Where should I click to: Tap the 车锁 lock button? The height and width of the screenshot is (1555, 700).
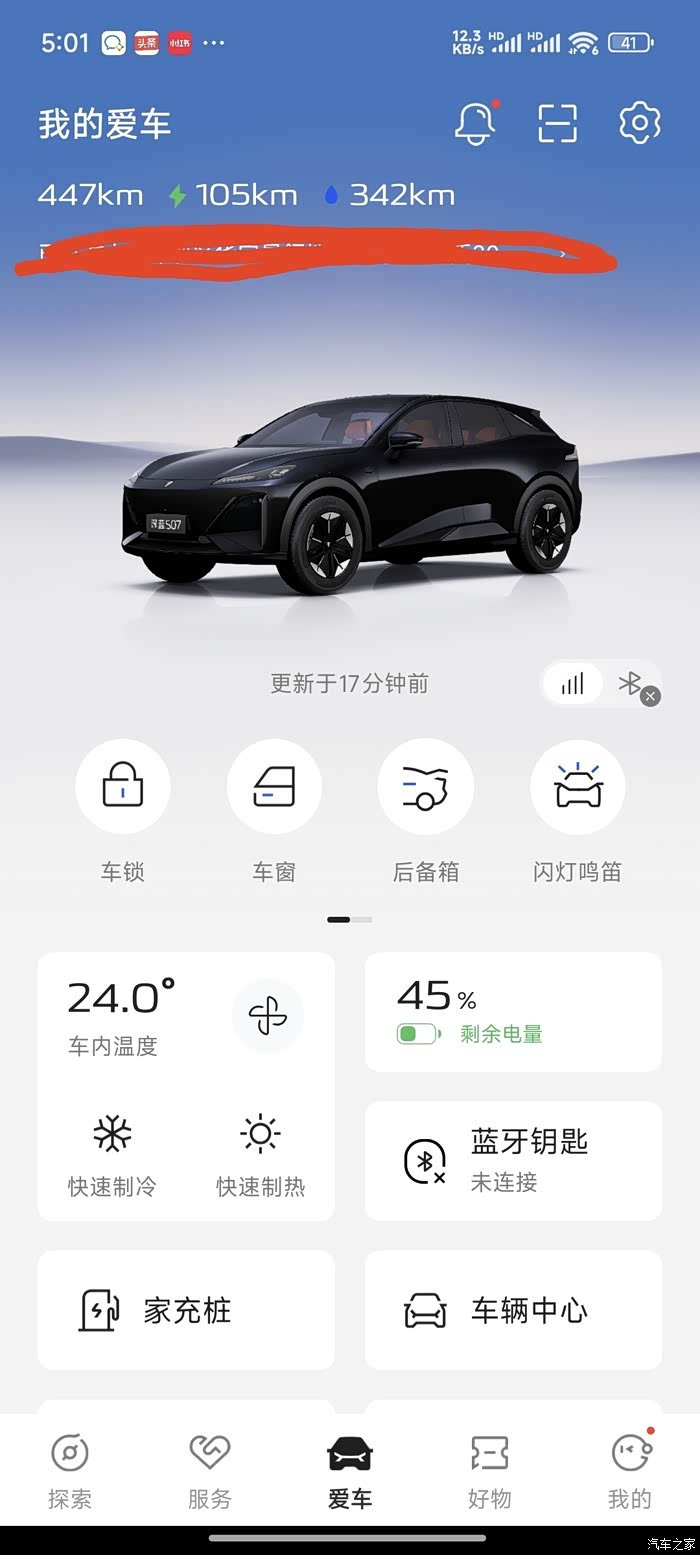coord(123,786)
